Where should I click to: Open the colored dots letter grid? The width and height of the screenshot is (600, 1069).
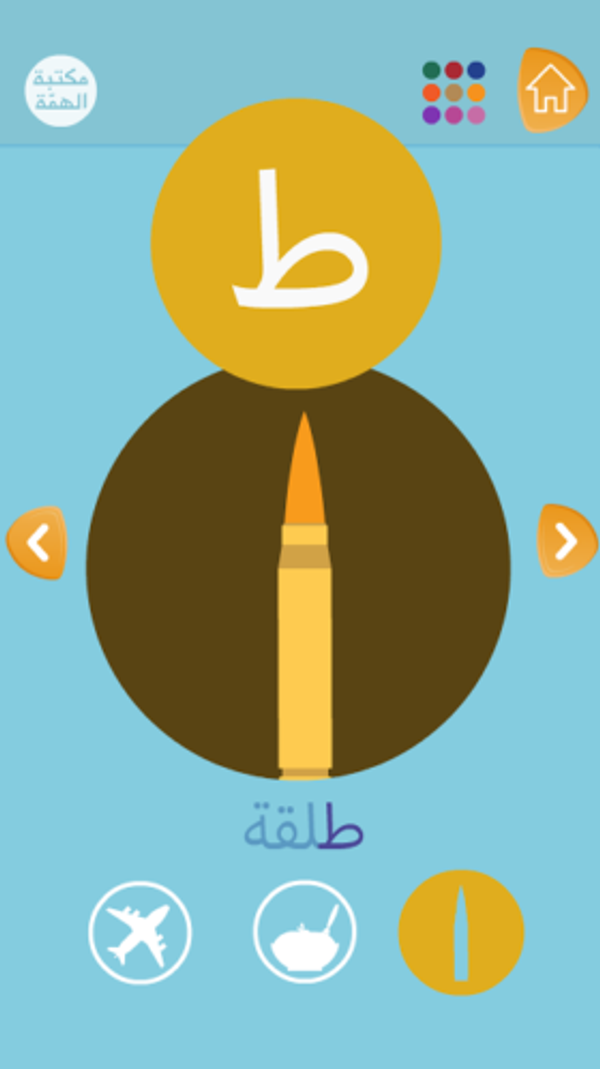[x=453, y=92]
